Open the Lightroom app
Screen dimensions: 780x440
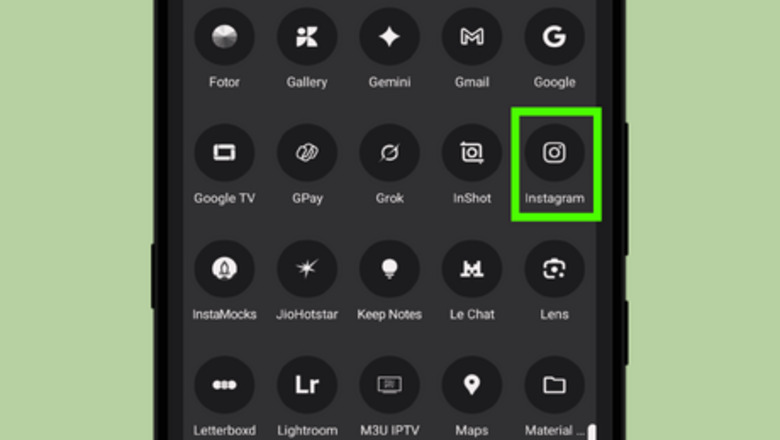tap(307, 385)
